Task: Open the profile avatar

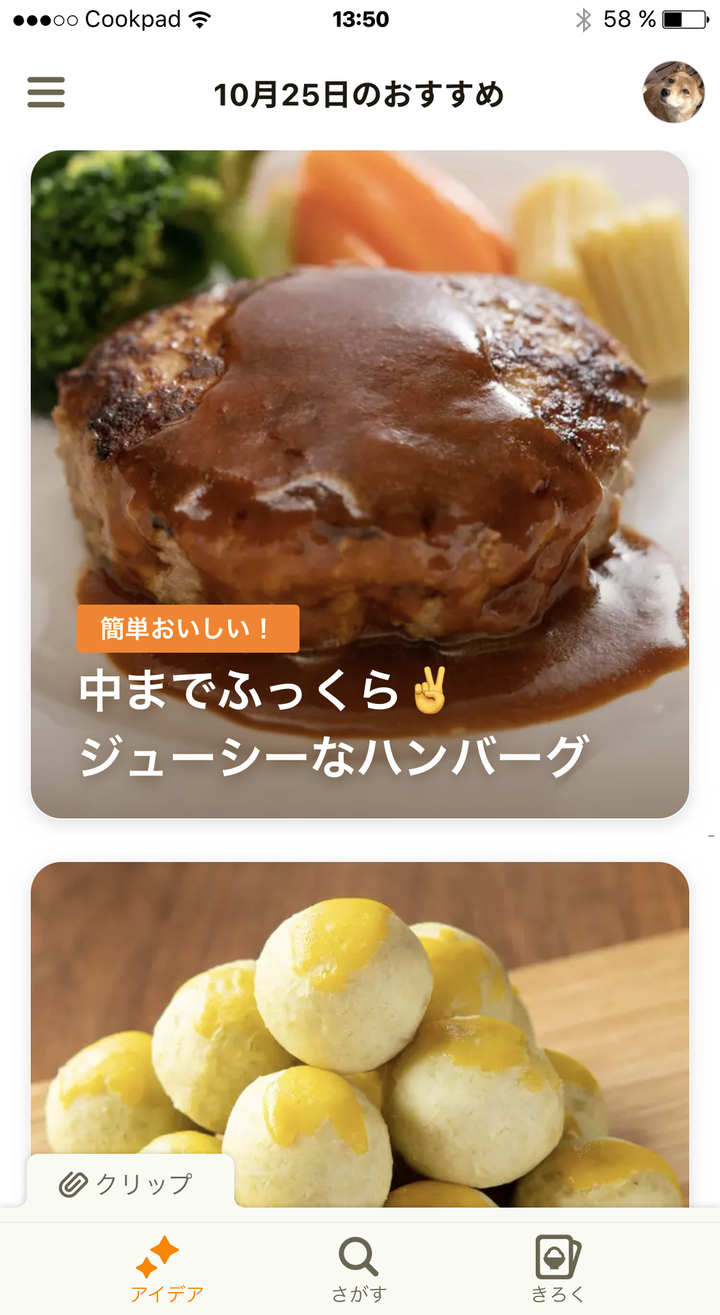Action: pyautogui.click(x=673, y=92)
